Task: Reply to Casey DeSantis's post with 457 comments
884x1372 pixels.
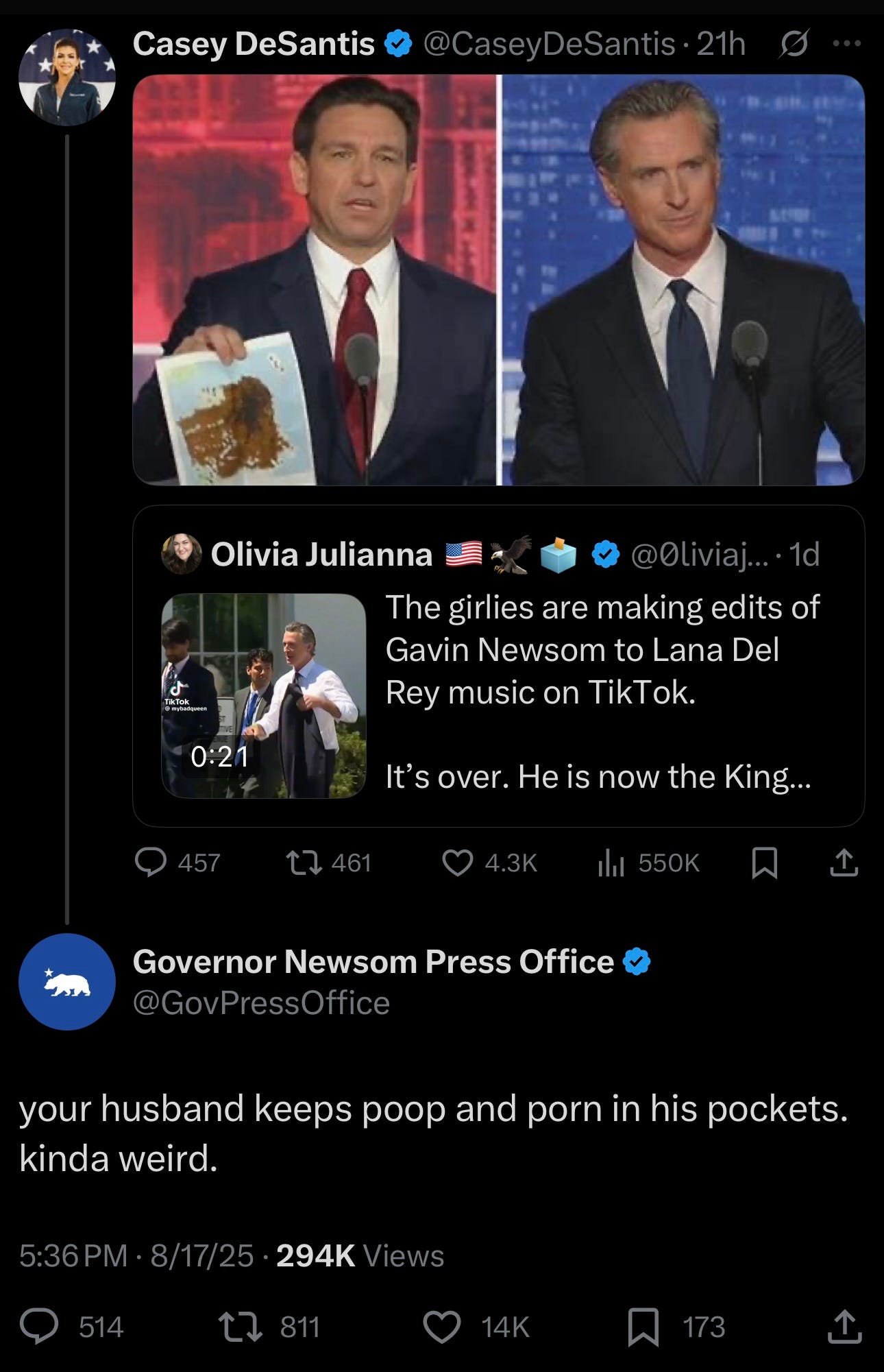Action: [x=151, y=863]
